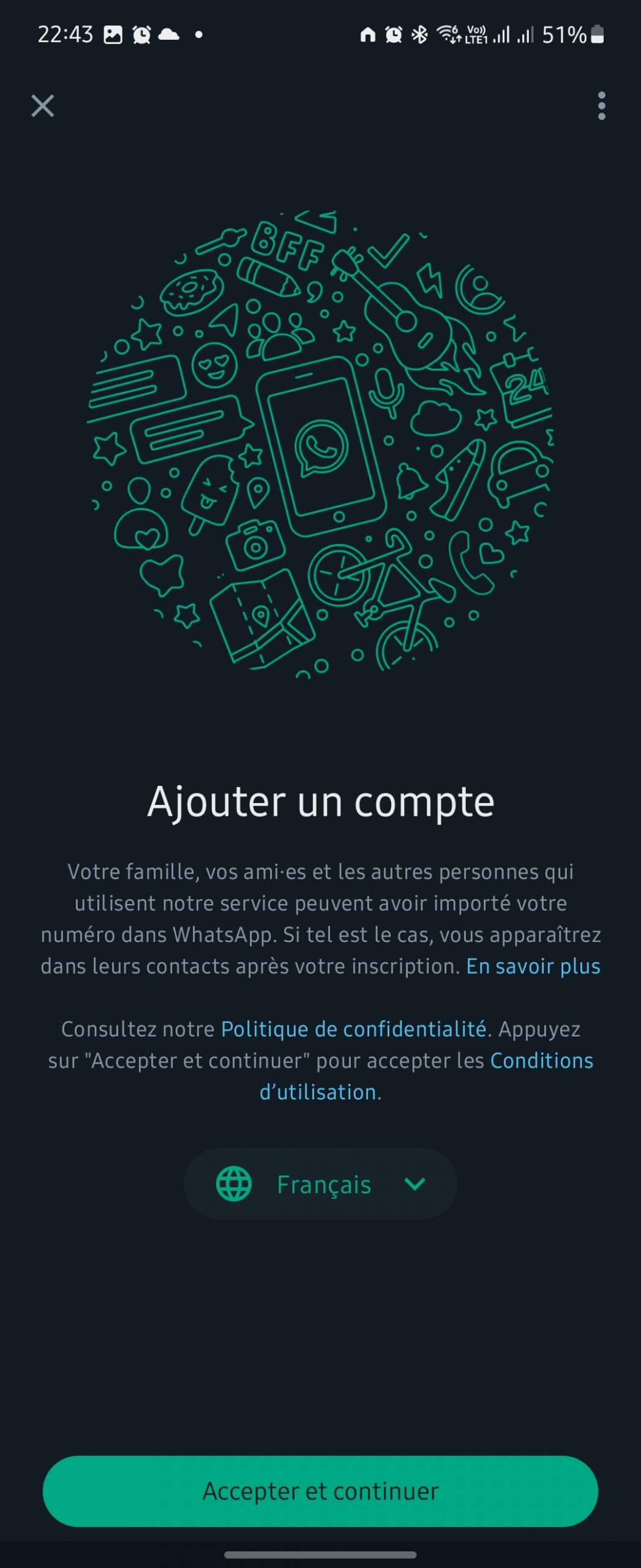Open the En savoir plus link

(x=533, y=966)
